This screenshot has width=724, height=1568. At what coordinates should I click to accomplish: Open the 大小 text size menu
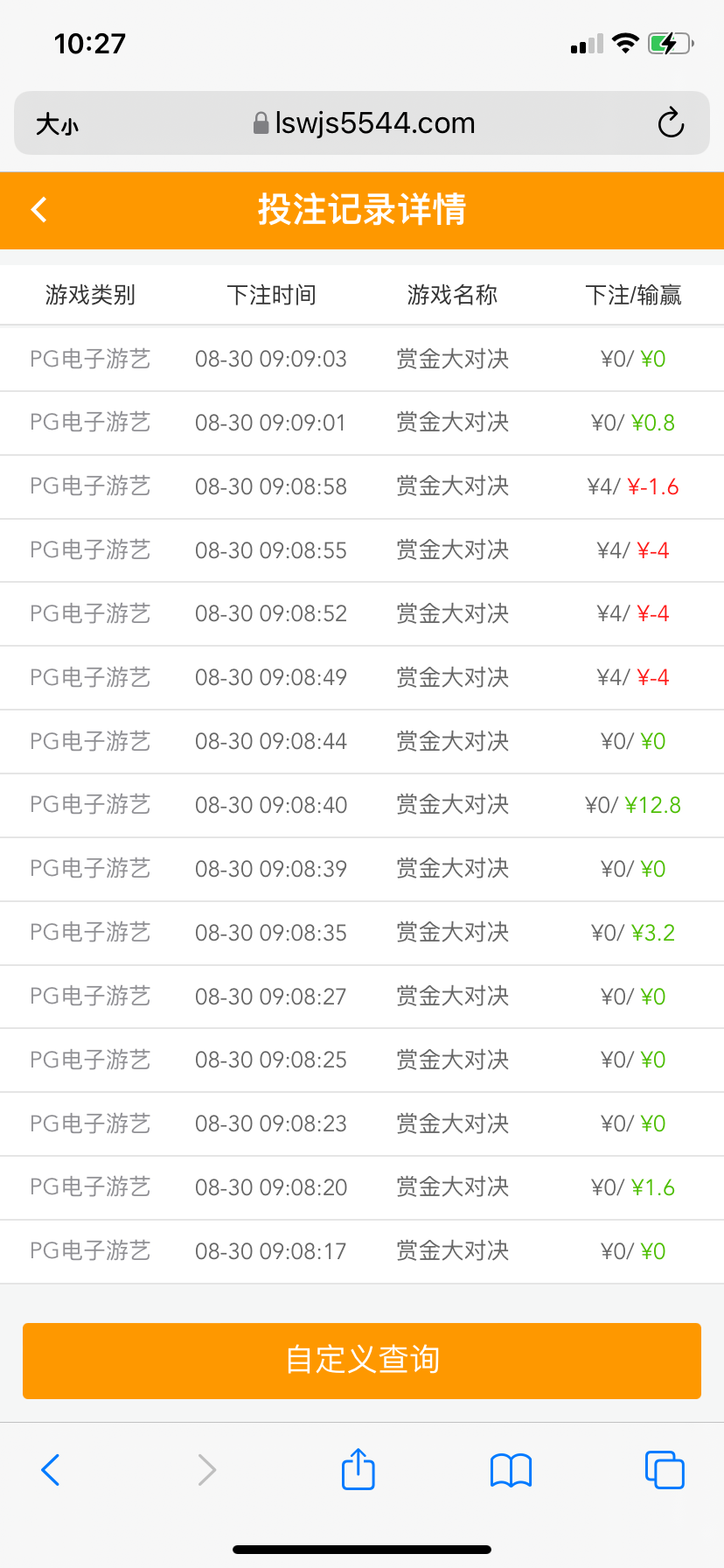[x=57, y=124]
